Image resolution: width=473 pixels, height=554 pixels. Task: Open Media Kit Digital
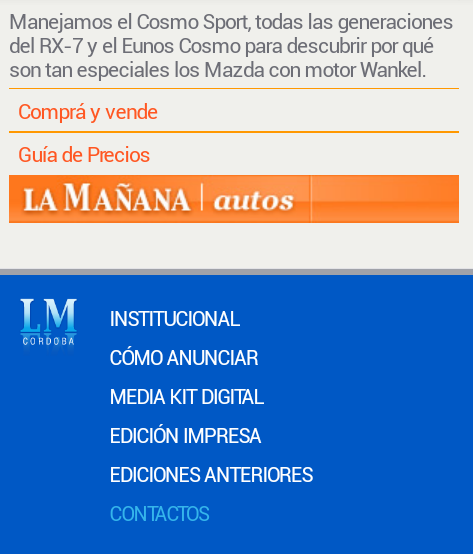point(187,396)
